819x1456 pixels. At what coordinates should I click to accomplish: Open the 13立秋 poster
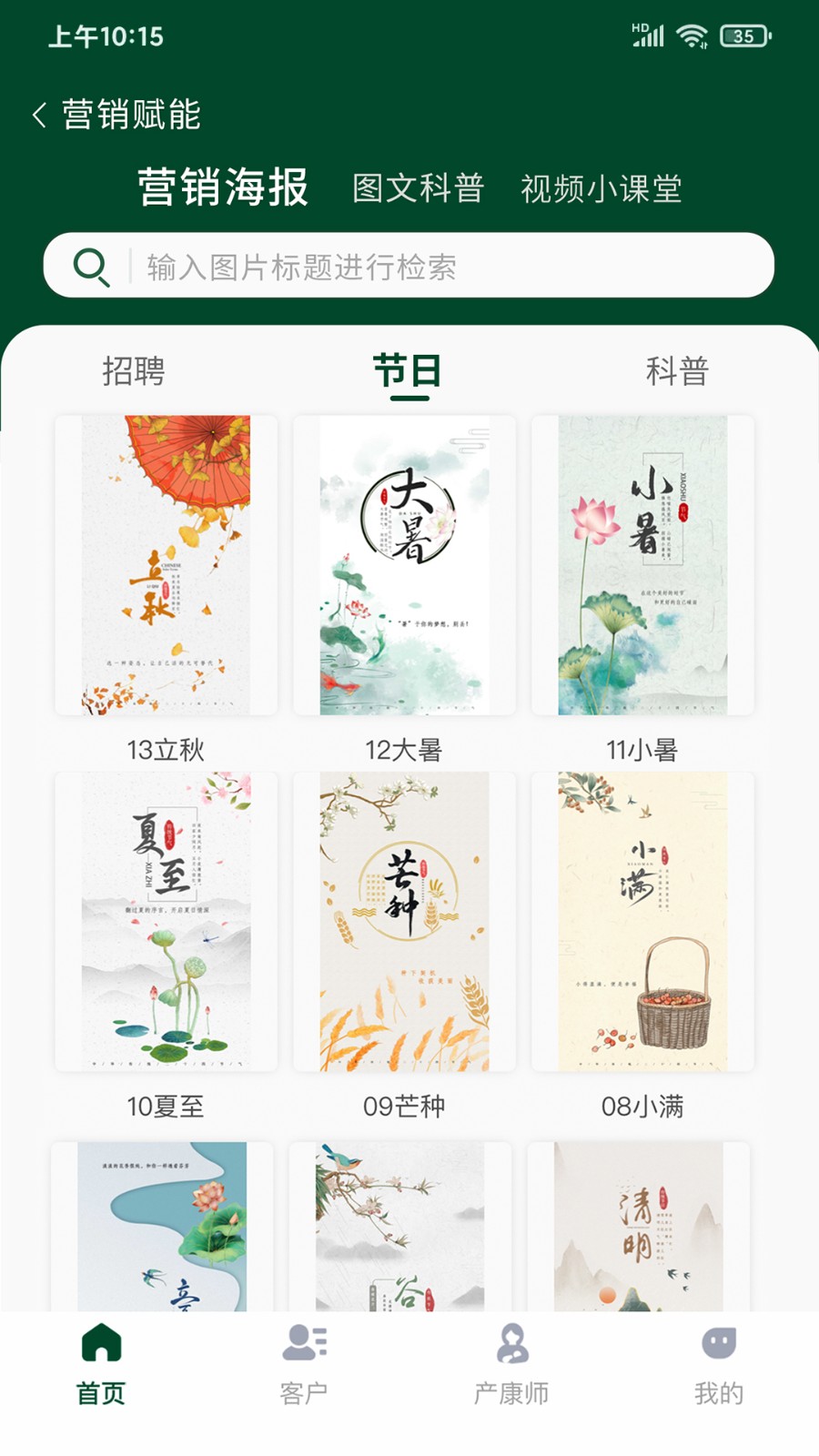[x=166, y=565]
